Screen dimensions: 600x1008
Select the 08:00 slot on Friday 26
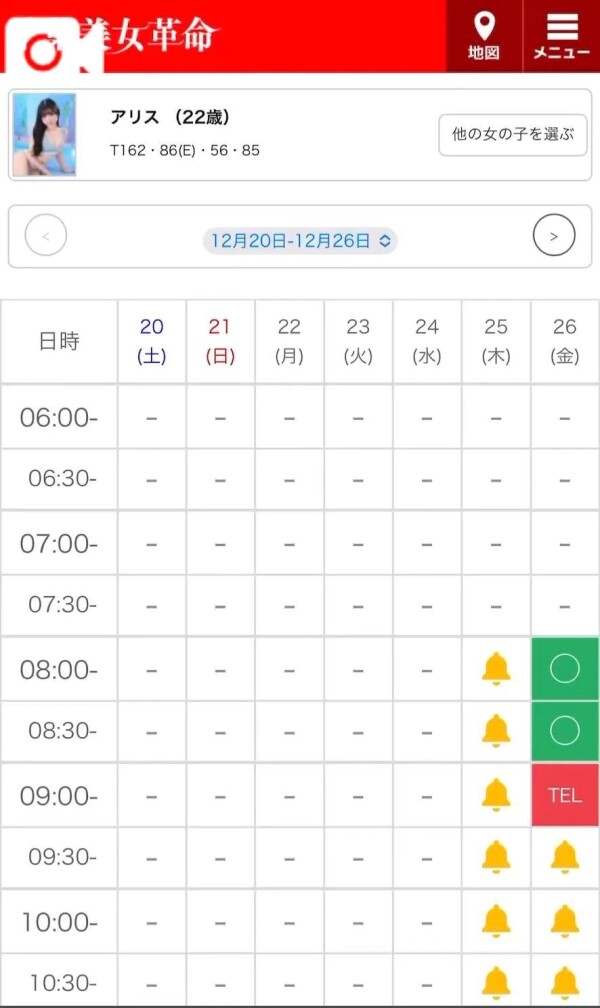(x=565, y=669)
